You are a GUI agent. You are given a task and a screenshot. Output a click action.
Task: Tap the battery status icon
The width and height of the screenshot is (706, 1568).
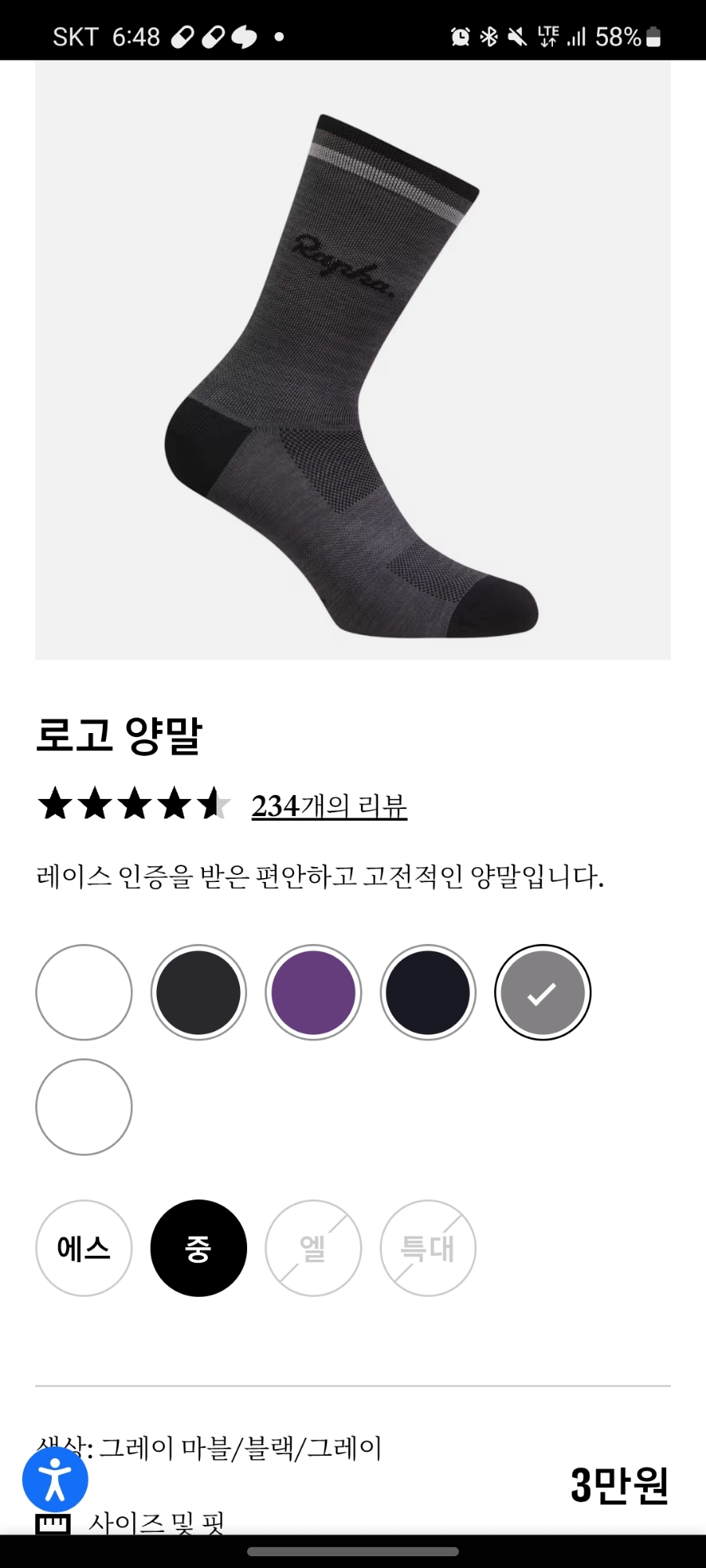point(655,35)
